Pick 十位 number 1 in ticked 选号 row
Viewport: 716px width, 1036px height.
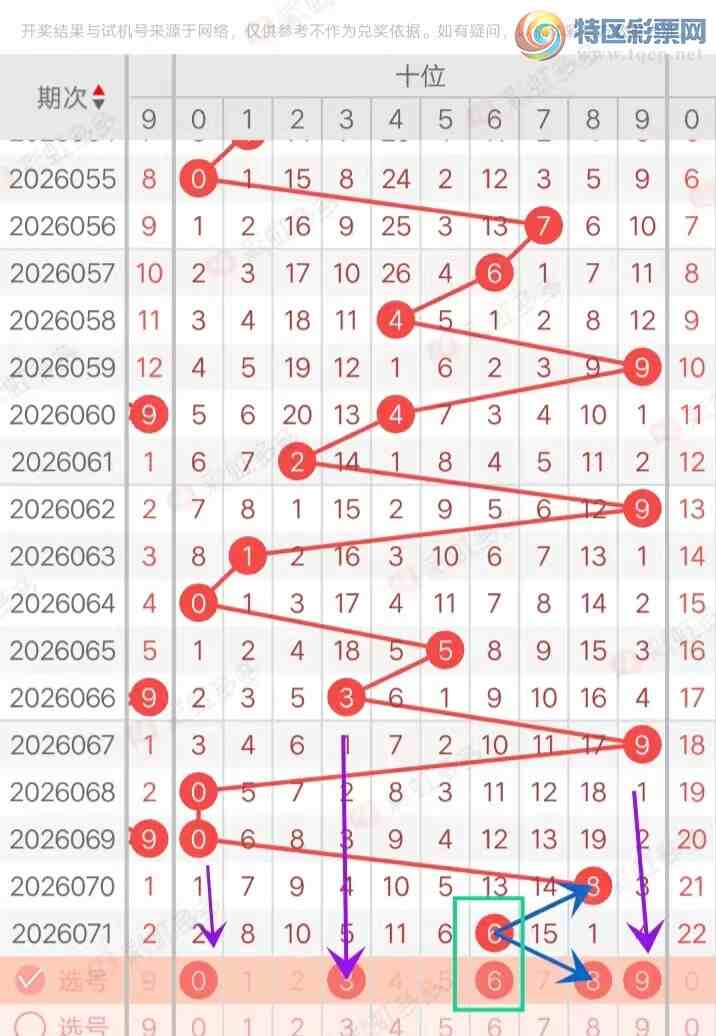coord(248,981)
